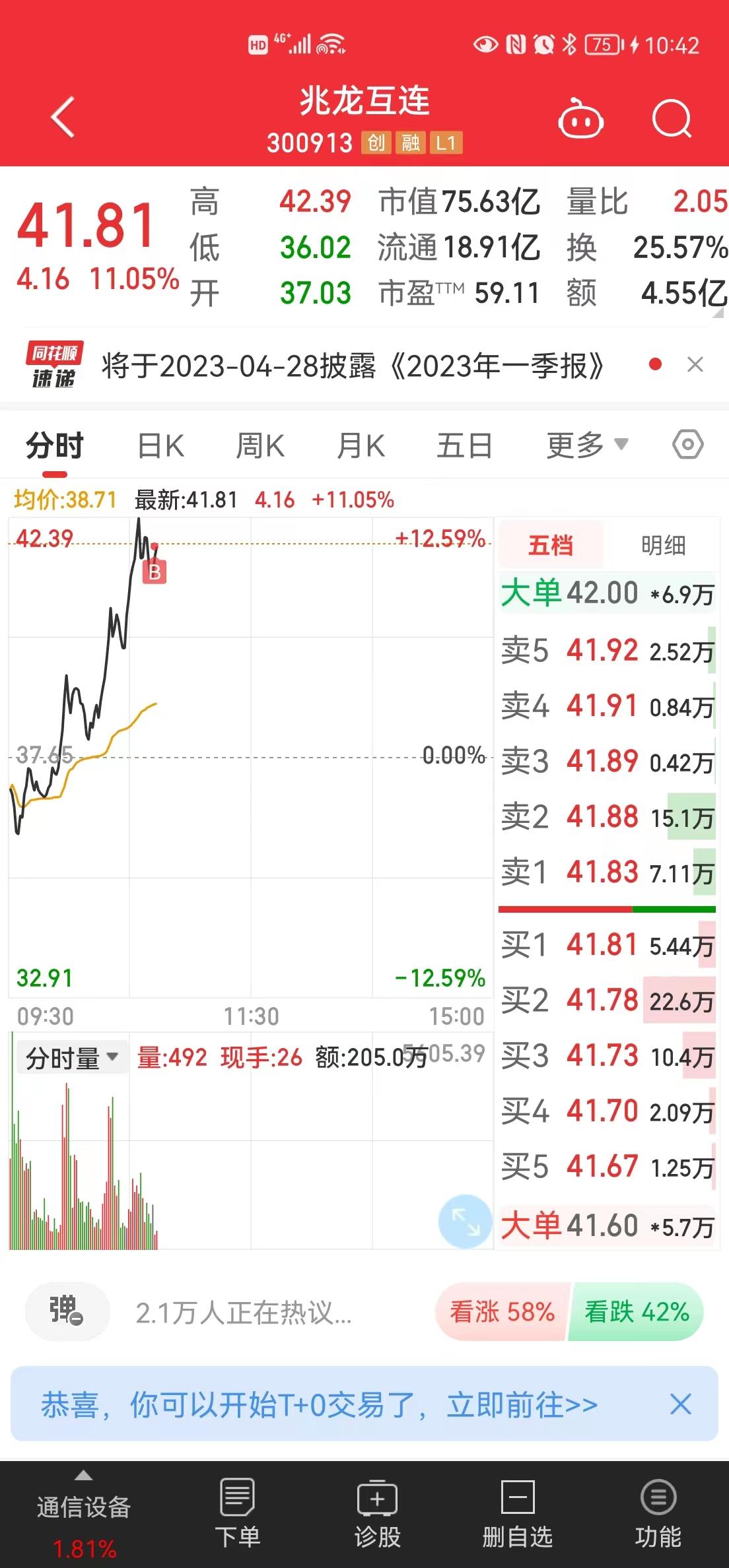Switch to the 日K chart tab
The height and width of the screenshot is (1568, 729).
(160, 445)
